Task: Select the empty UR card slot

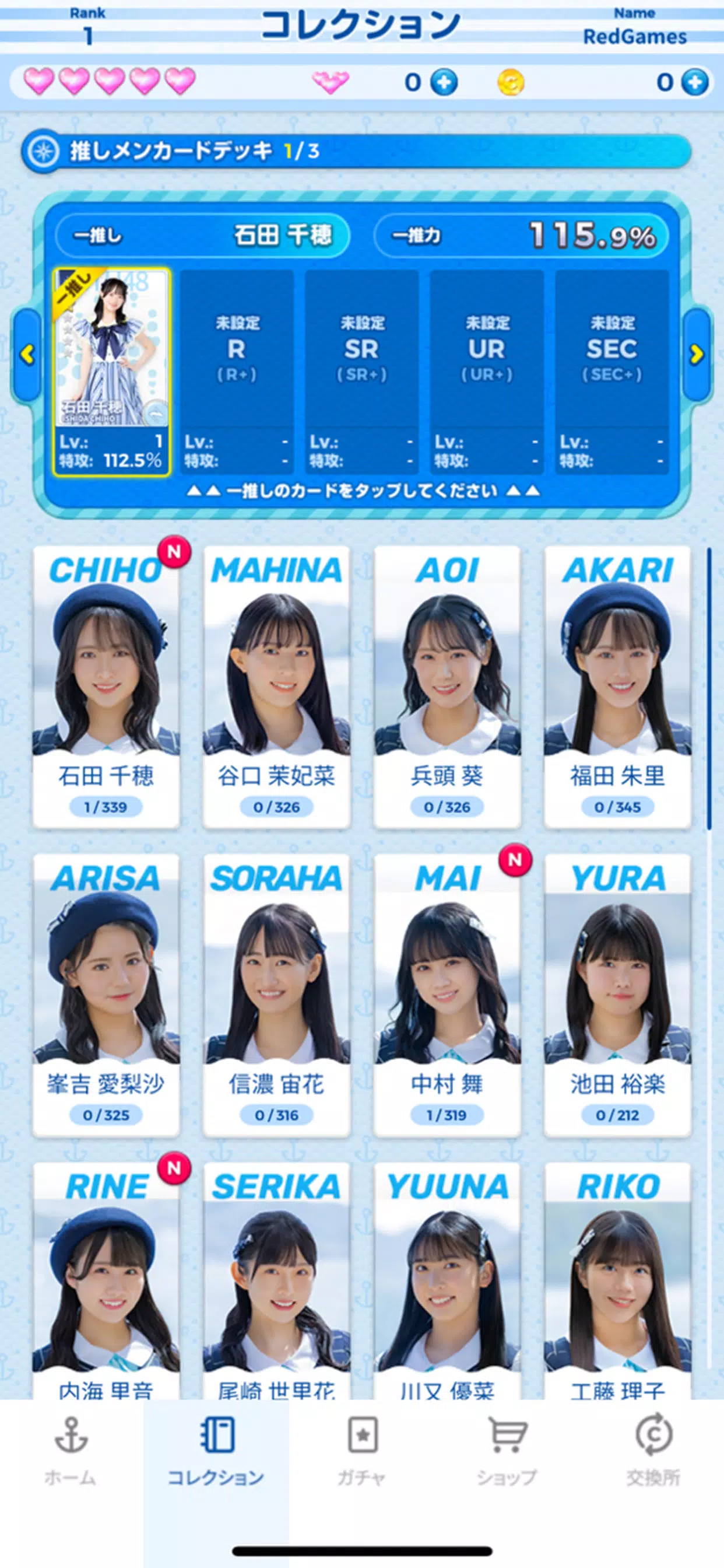Action: pos(487,372)
